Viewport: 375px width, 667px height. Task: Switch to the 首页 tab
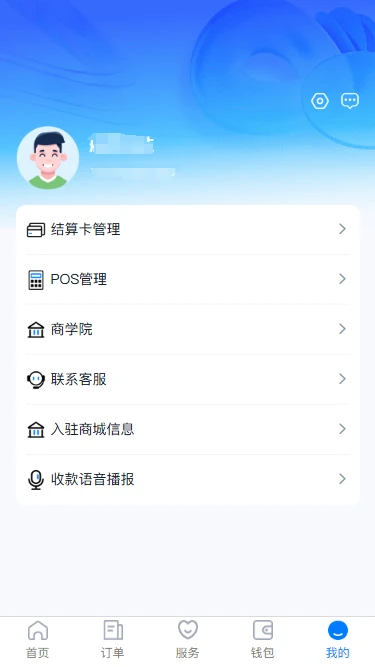38,640
